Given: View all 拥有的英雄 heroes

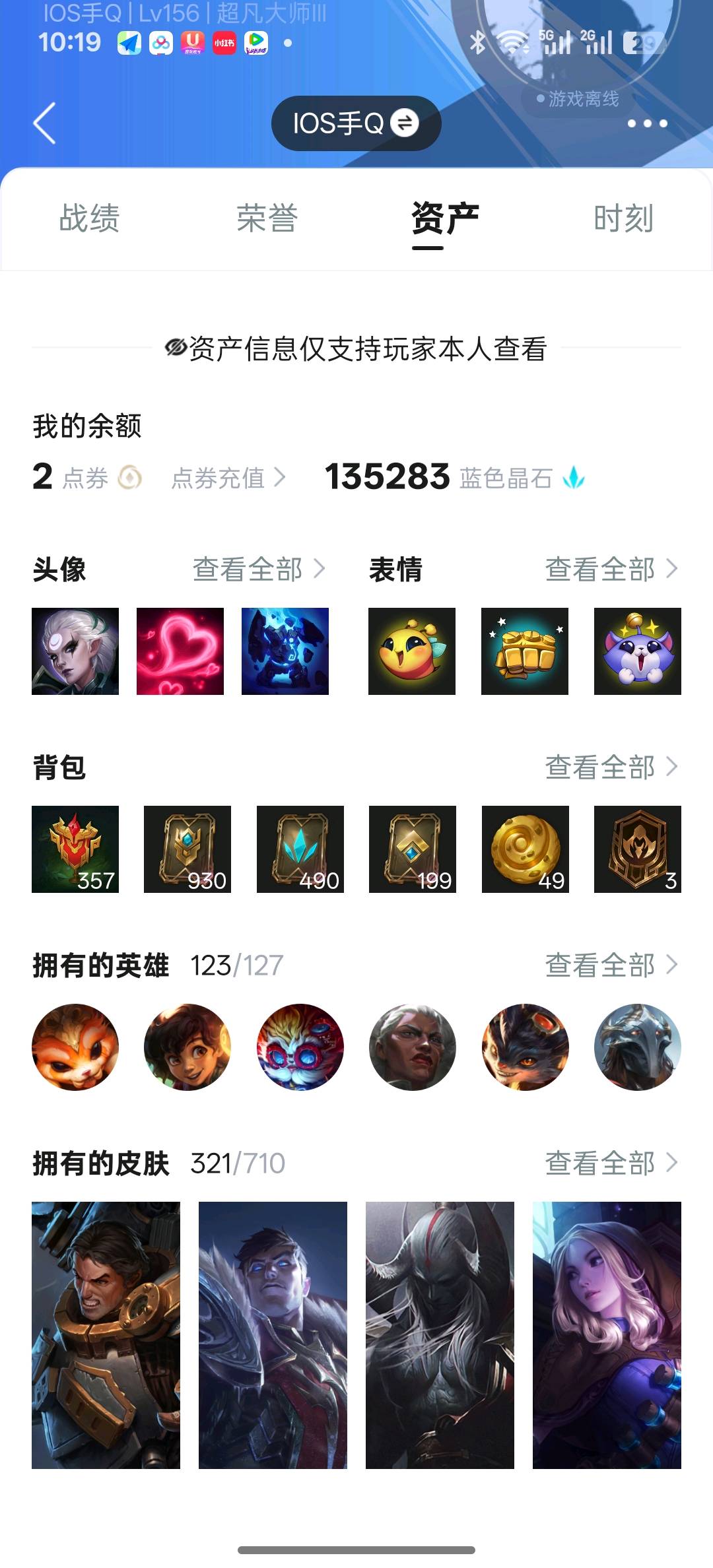Looking at the screenshot, I should [x=612, y=965].
